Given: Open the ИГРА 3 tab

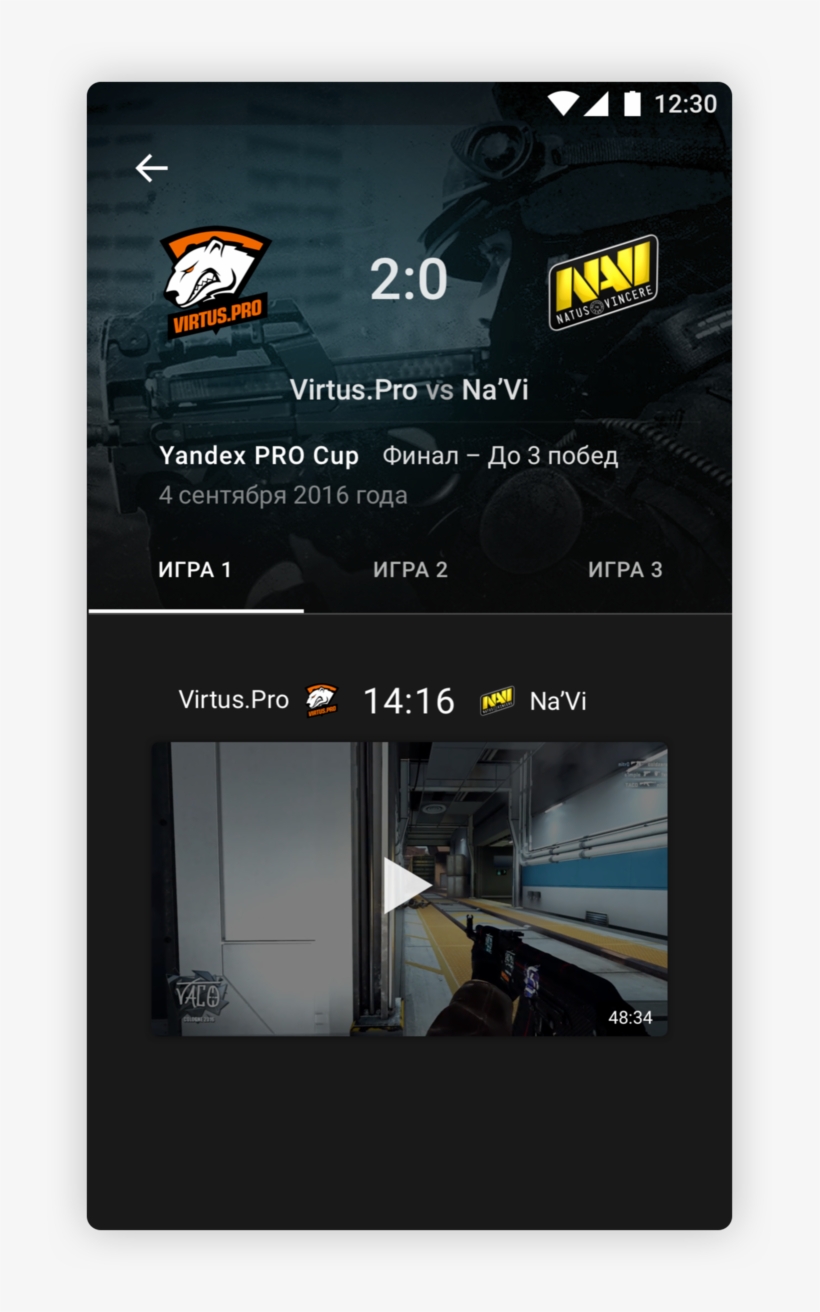Looking at the screenshot, I should pos(626,570).
